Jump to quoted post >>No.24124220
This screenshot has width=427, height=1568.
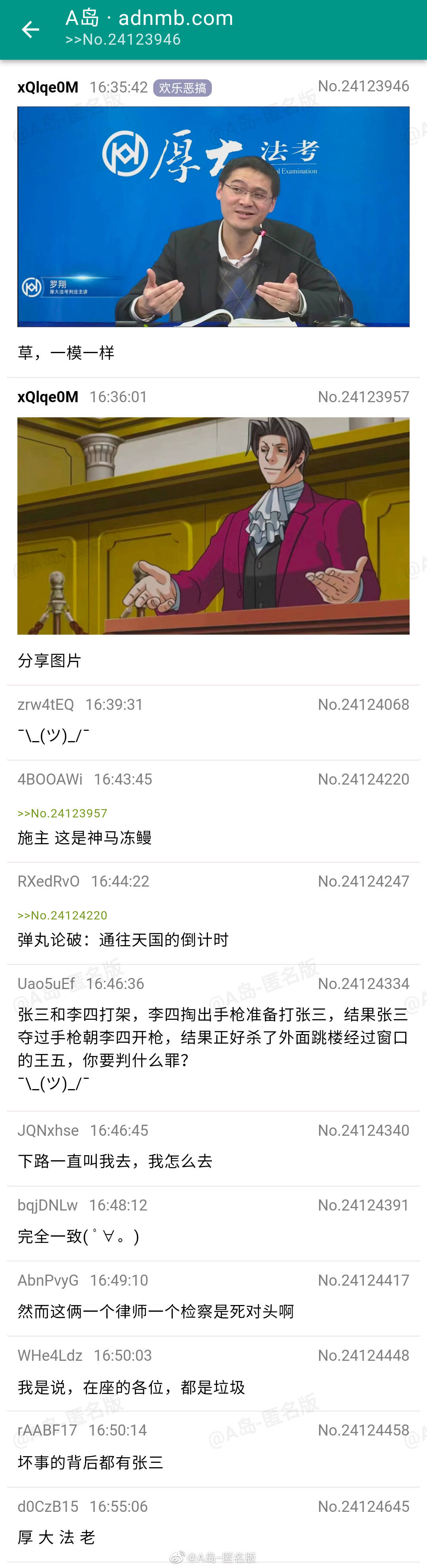[62, 915]
